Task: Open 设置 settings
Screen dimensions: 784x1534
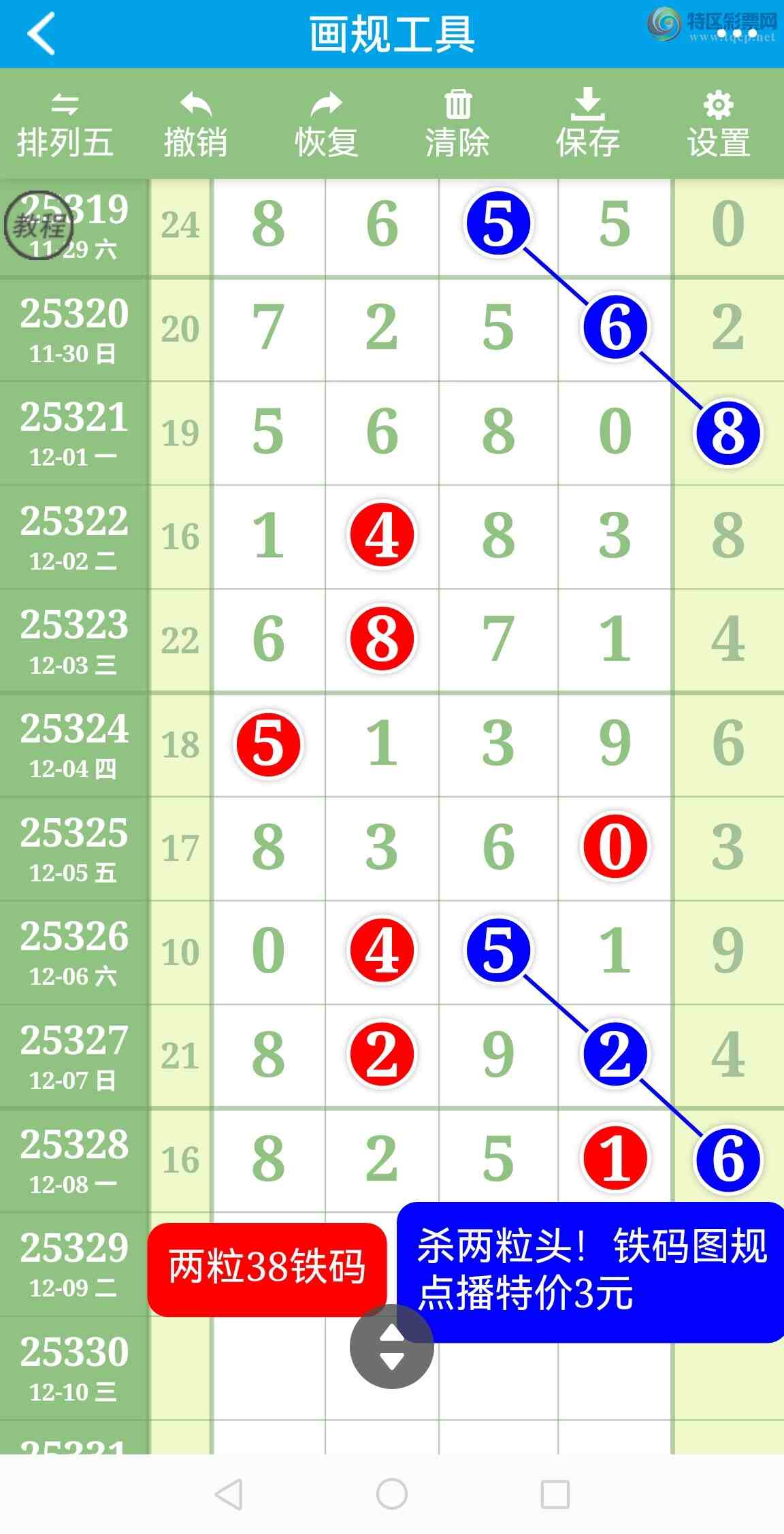Action: pyautogui.click(x=718, y=126)
